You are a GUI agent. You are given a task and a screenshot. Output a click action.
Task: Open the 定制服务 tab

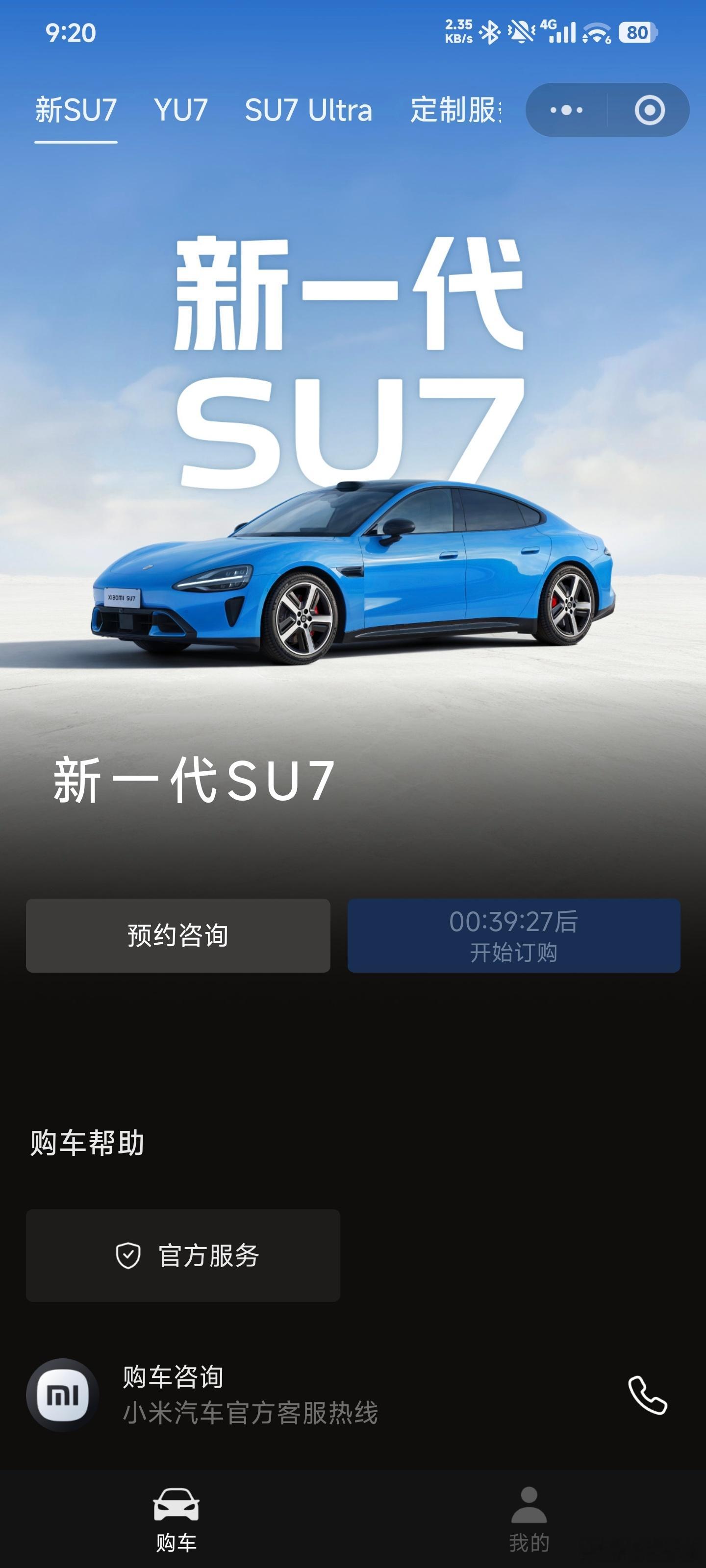click(x=454, y=110)
